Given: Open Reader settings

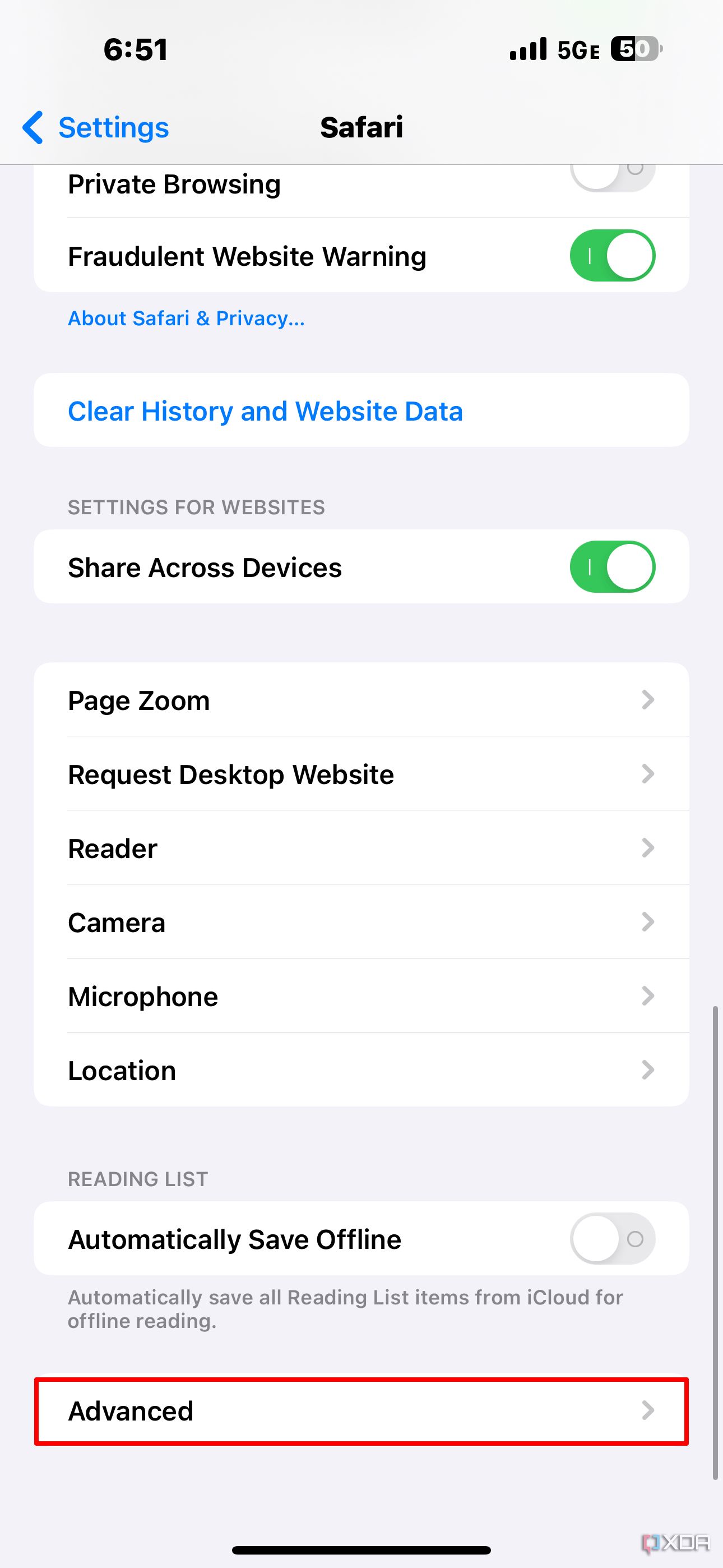Looking at the screenshot, I should point(361,848).
